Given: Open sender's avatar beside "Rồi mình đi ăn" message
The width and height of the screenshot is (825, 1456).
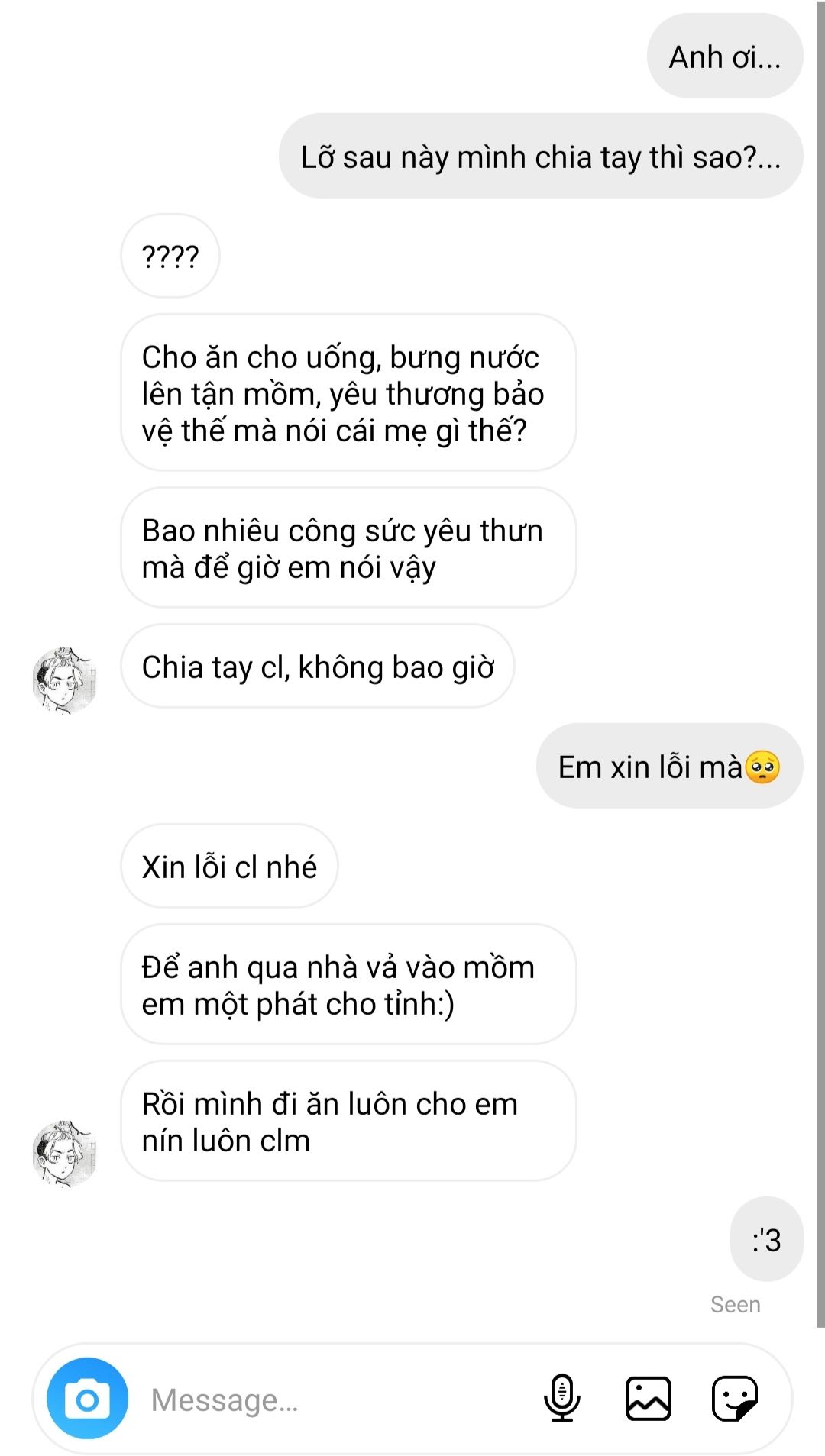Looking at the screenshot, I should pos(65,1154).
